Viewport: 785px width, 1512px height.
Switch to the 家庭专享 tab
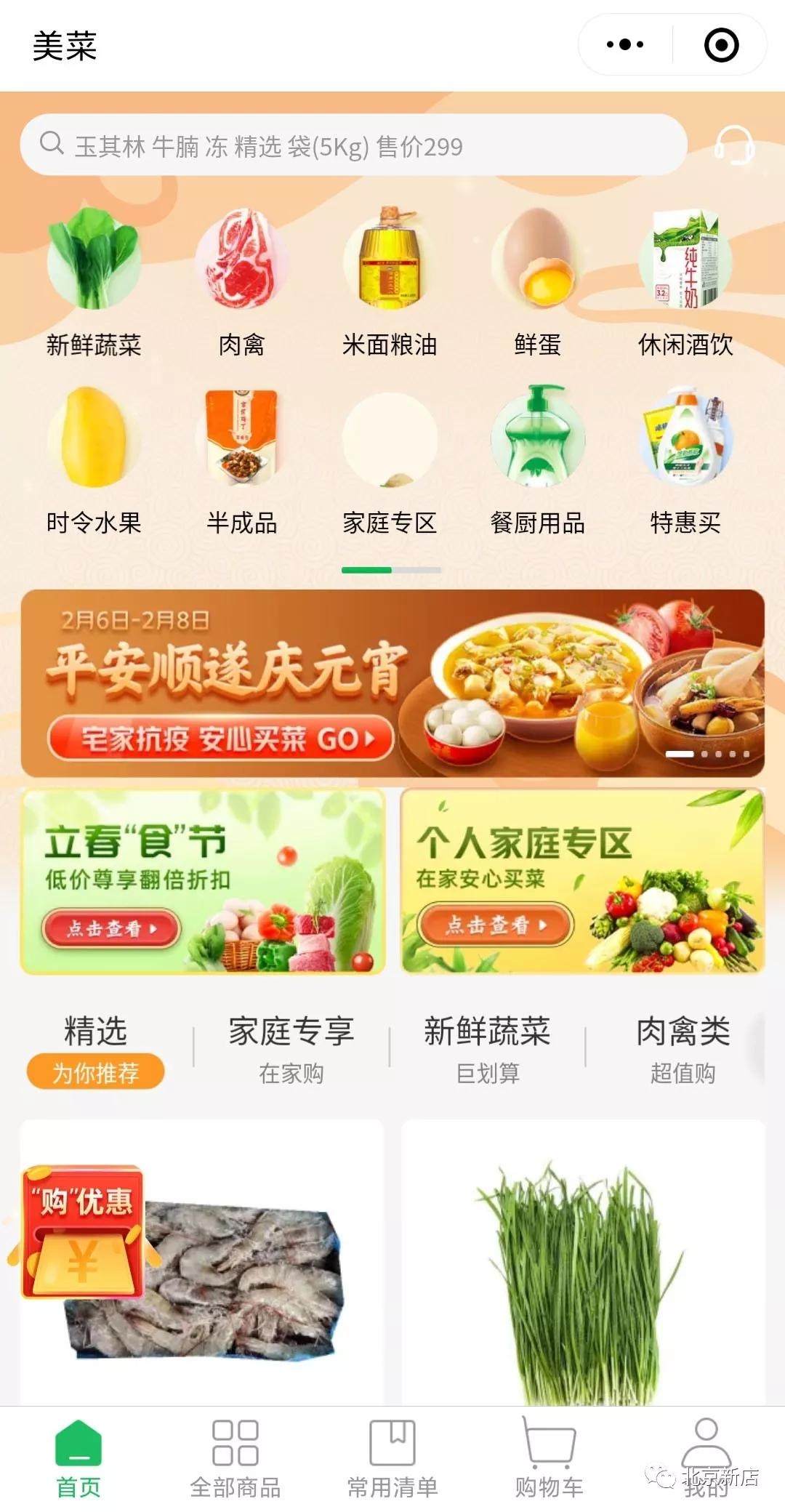[x=291, y=1050]
